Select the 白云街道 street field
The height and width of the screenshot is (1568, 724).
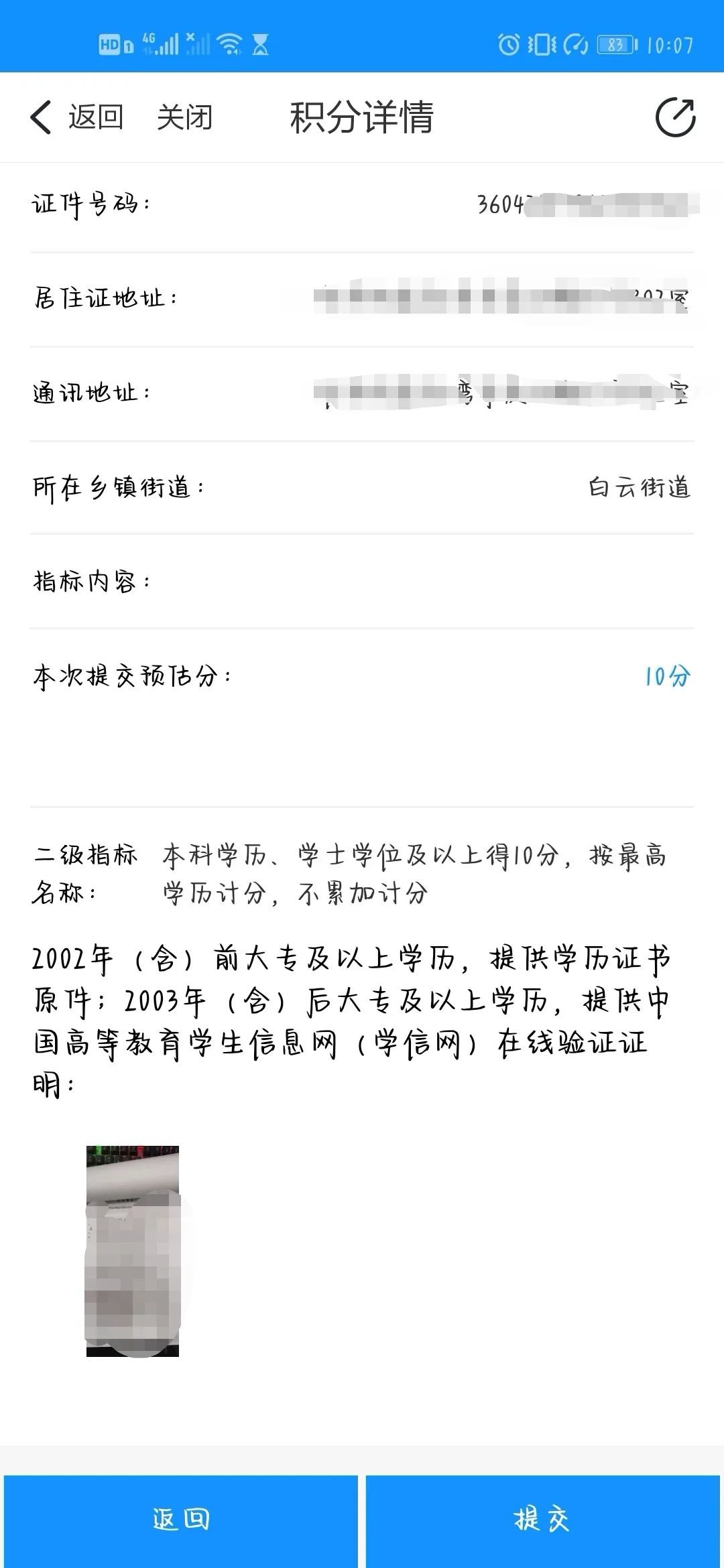[640, 489]
